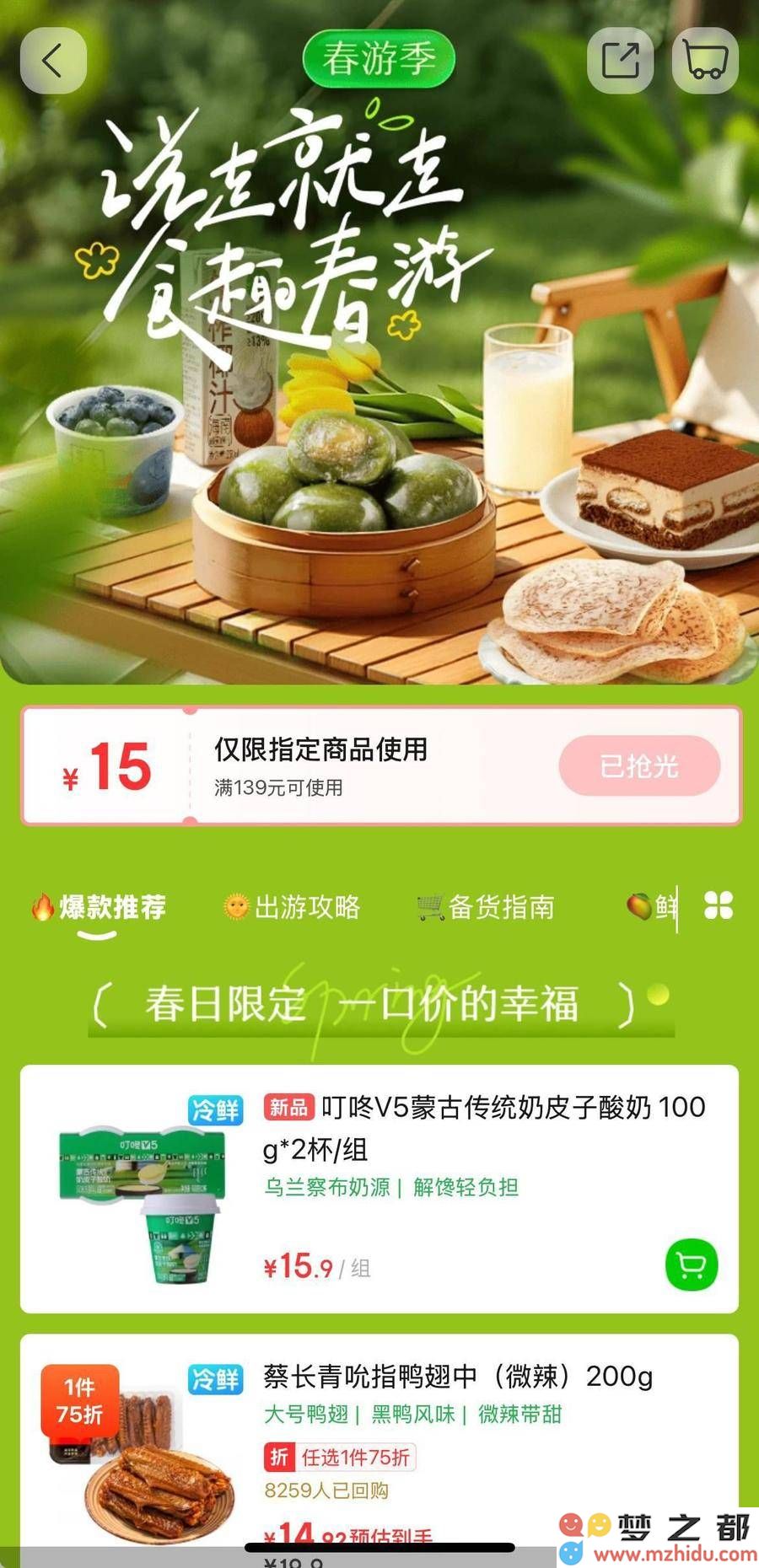Tap the 已抢光 coupon button

[x=639, y=765]
